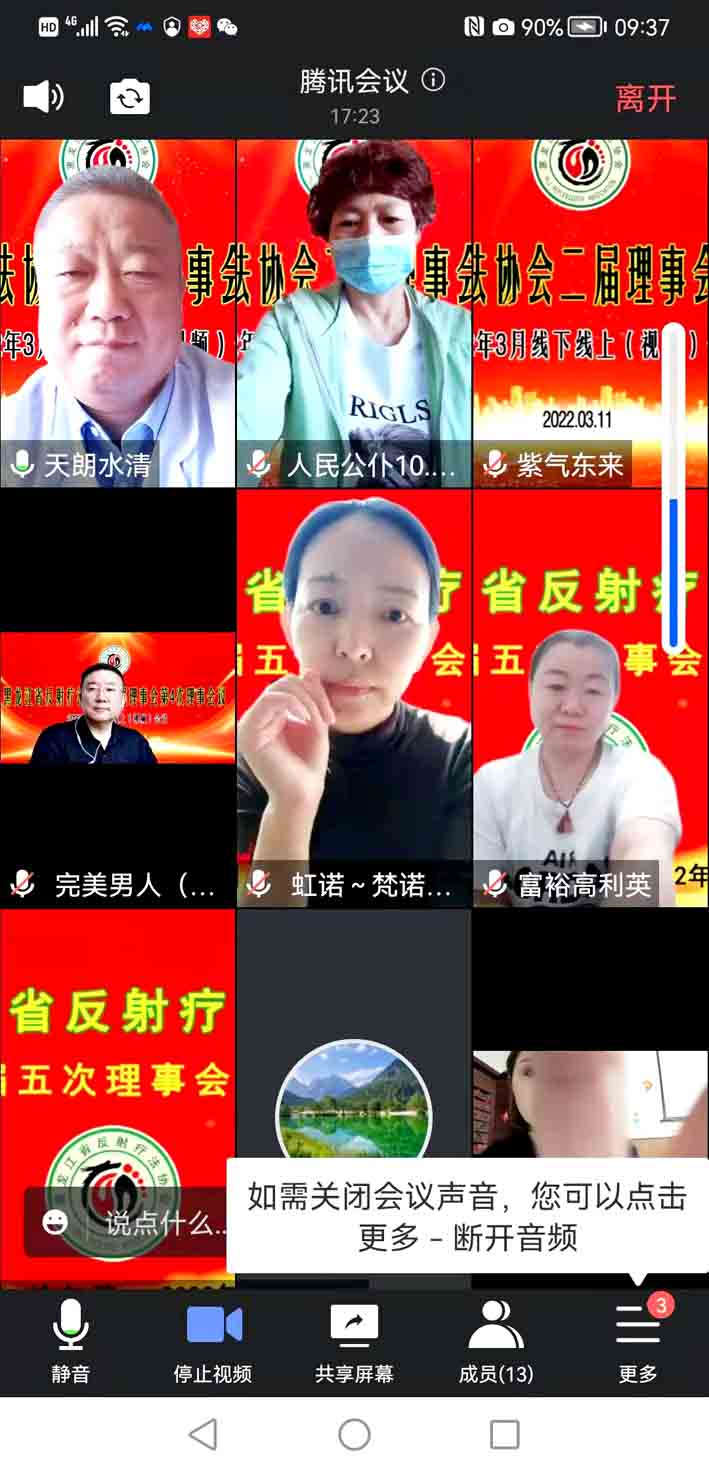Select the 虹诺~梵诺 video tile
This screenshot has height=1472, width=709.
tap(354, 700)
